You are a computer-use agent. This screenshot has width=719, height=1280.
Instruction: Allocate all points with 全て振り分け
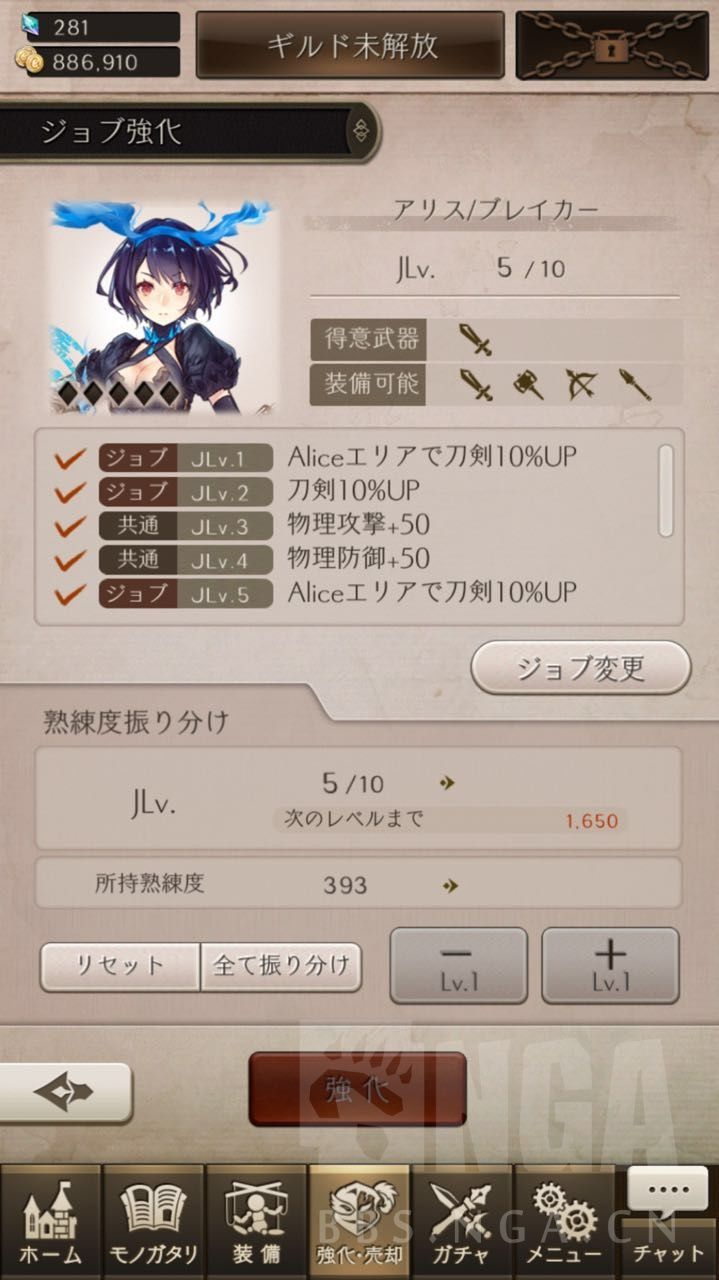281,966
